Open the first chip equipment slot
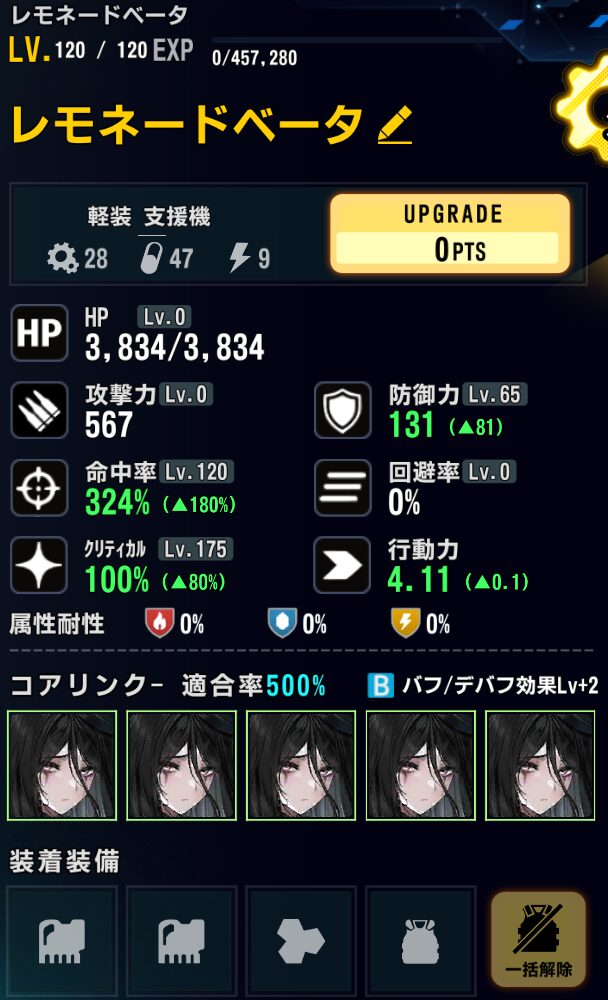608x1000 pixels. (x=62, y=941)
